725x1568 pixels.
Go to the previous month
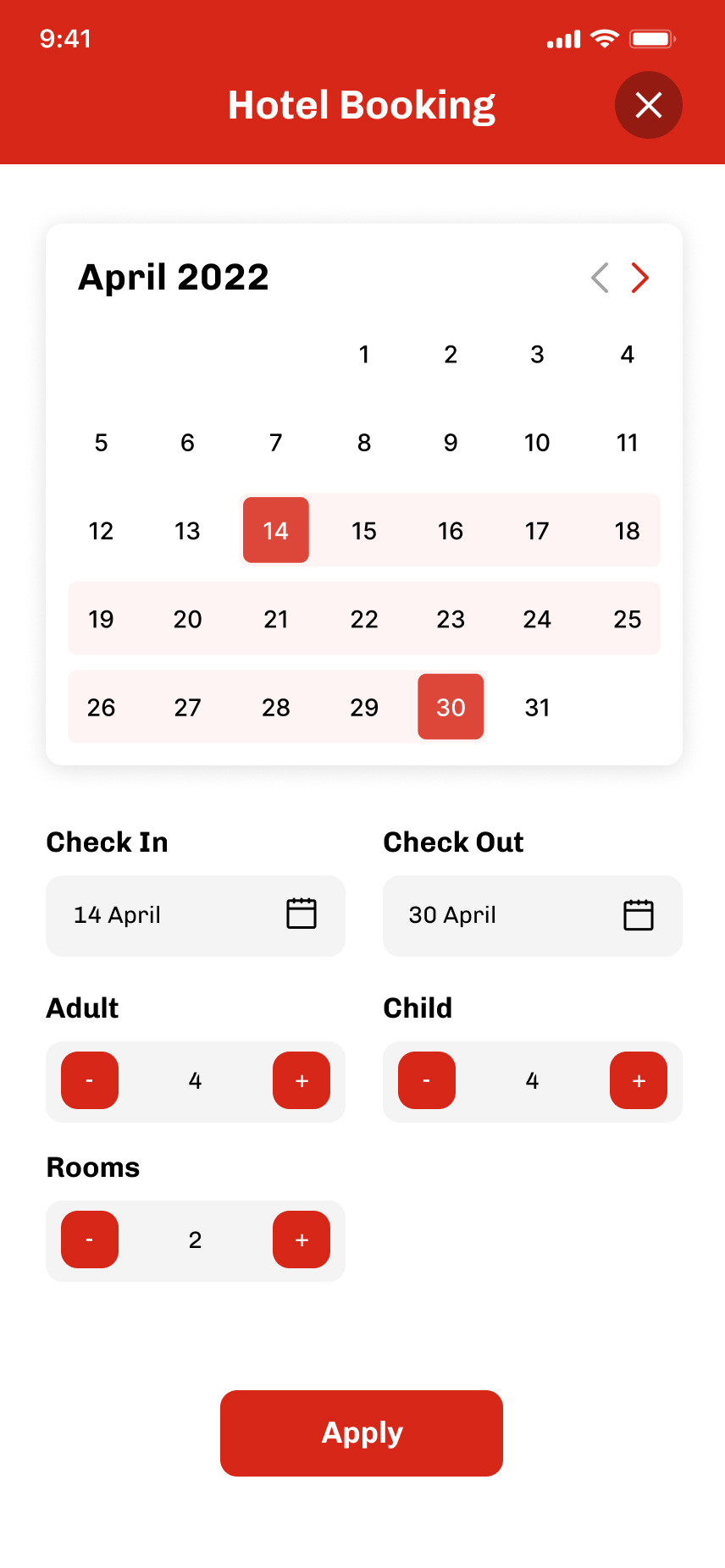coord(600,278)
